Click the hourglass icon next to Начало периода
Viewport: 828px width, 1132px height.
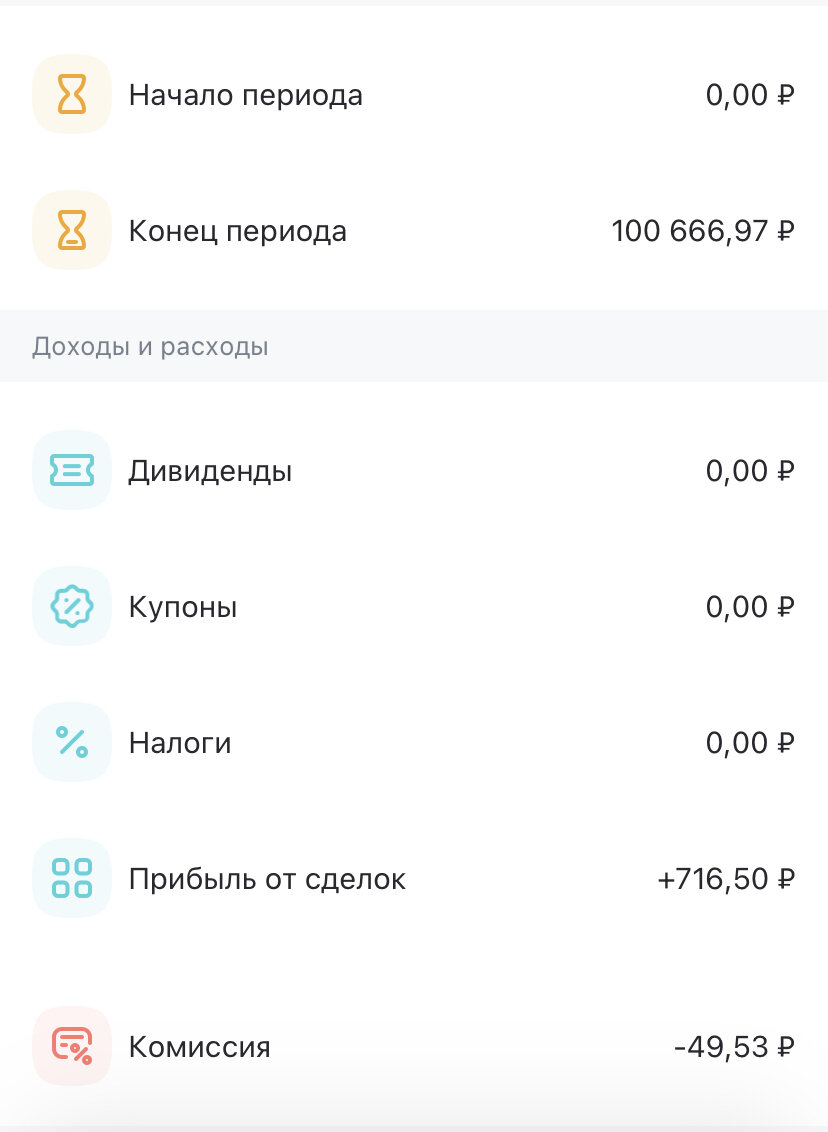tap(71, 93)
